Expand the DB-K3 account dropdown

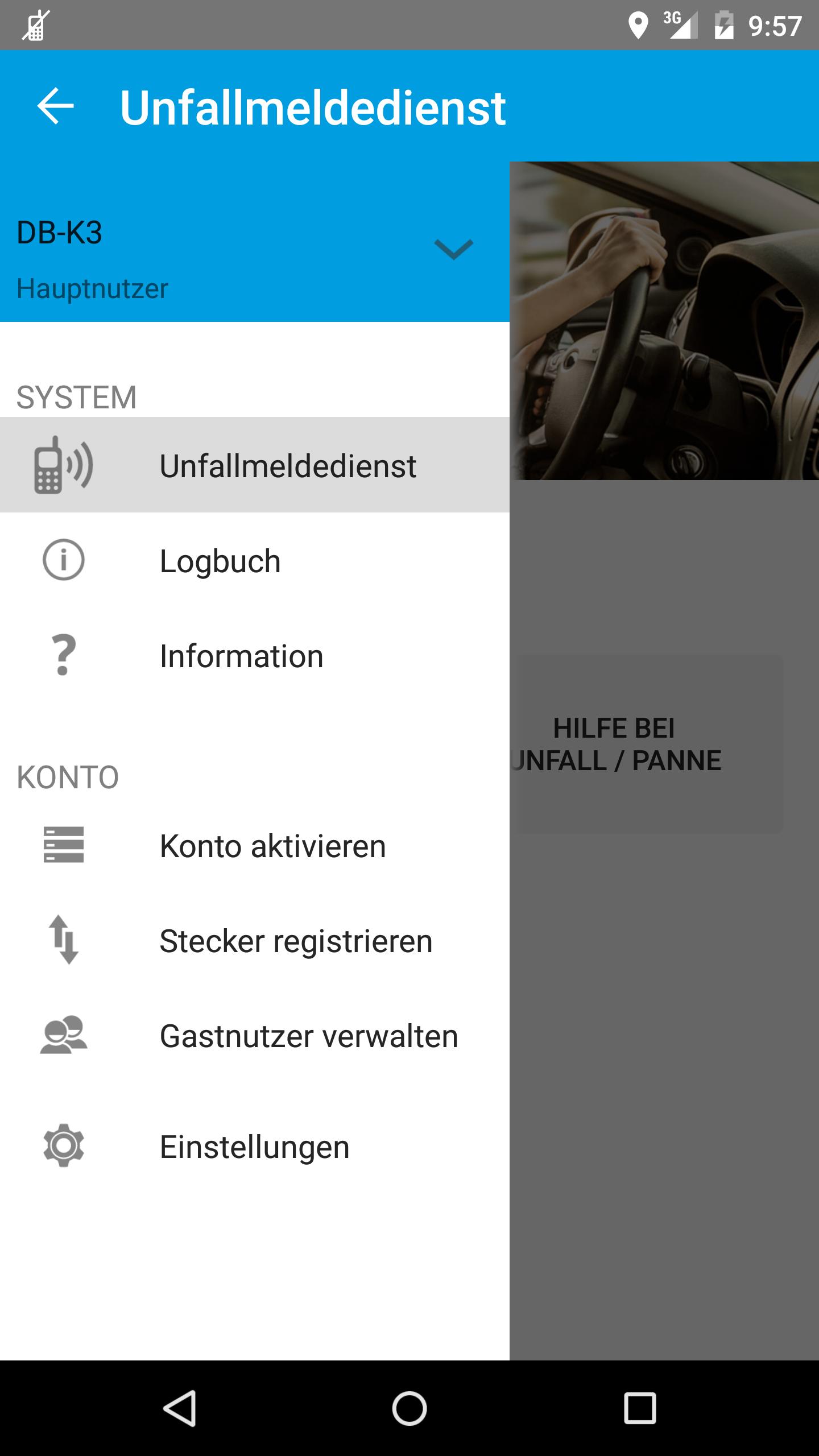[x=453, y=249]
